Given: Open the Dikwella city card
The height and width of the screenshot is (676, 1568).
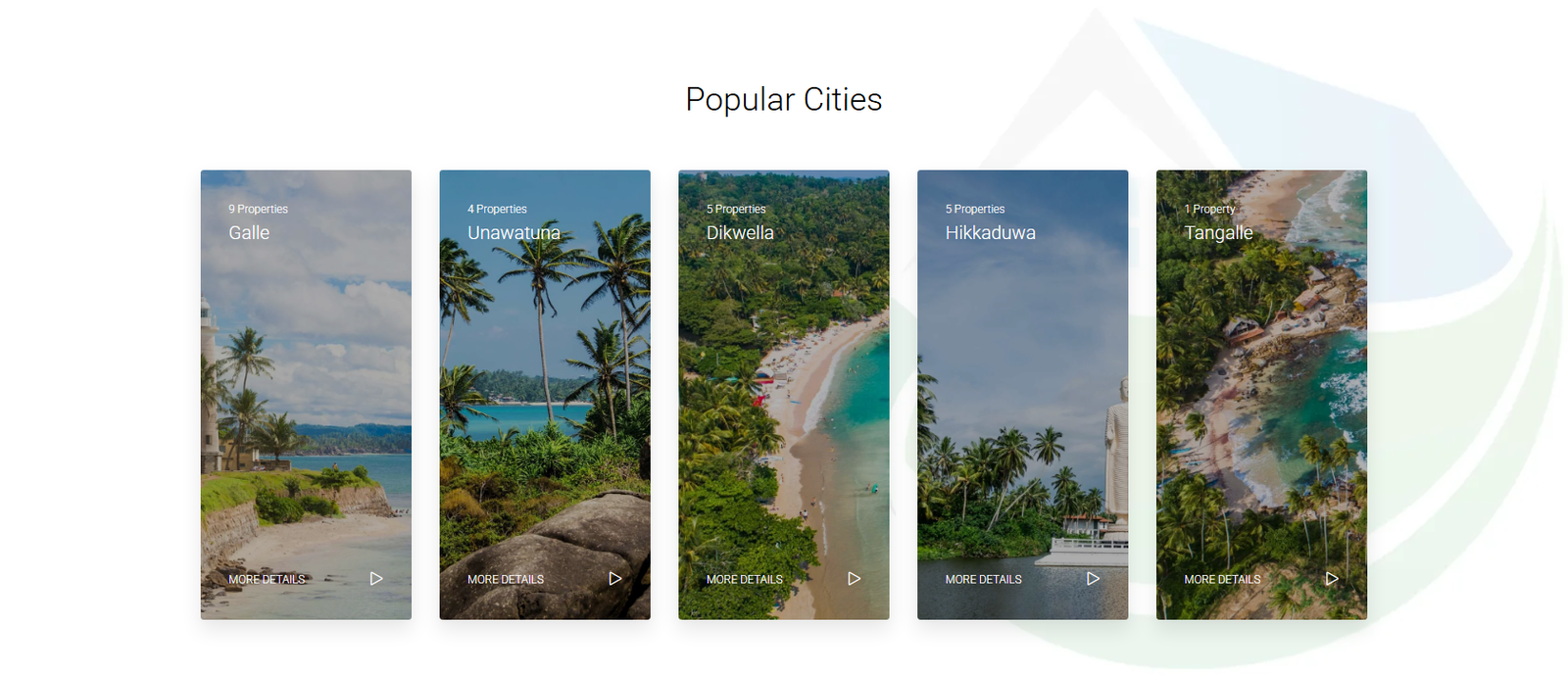Looking at the screenshot, I should pyautogui.click(x=783, y=392).
